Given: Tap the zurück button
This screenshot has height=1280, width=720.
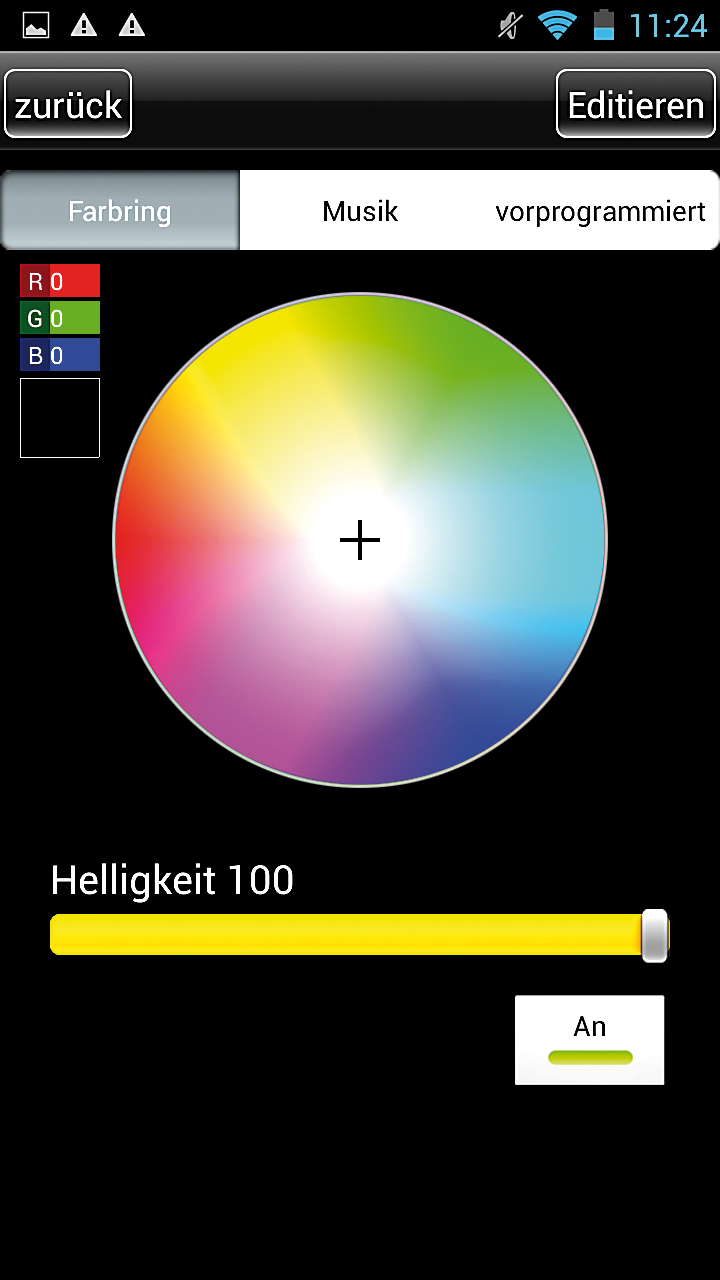Looking at the screenshot, I should coord(68,104).
